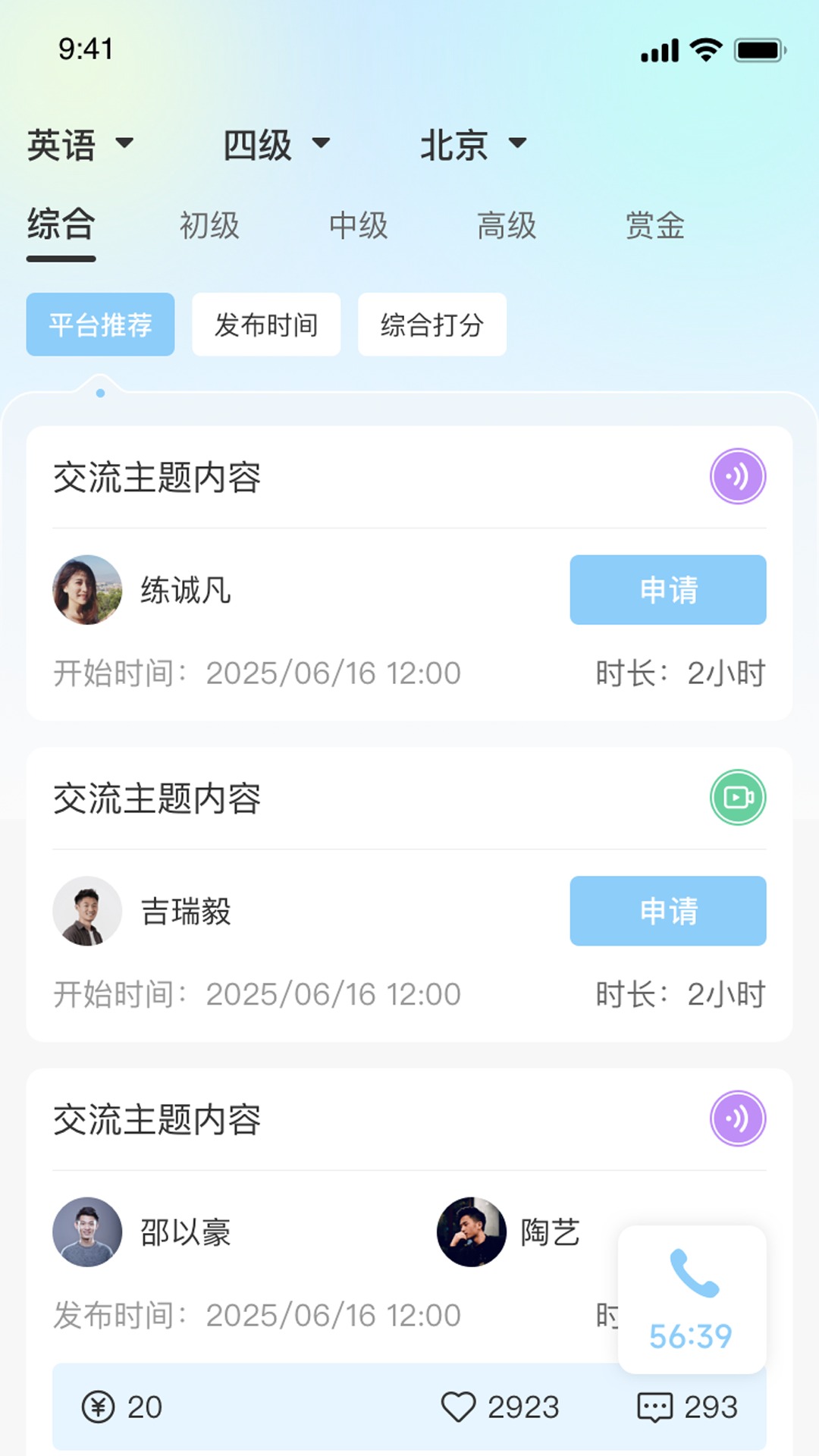Open the floating call timer 56:39
This screenshot has height=1456, width=819.
tap(692, 1299)
